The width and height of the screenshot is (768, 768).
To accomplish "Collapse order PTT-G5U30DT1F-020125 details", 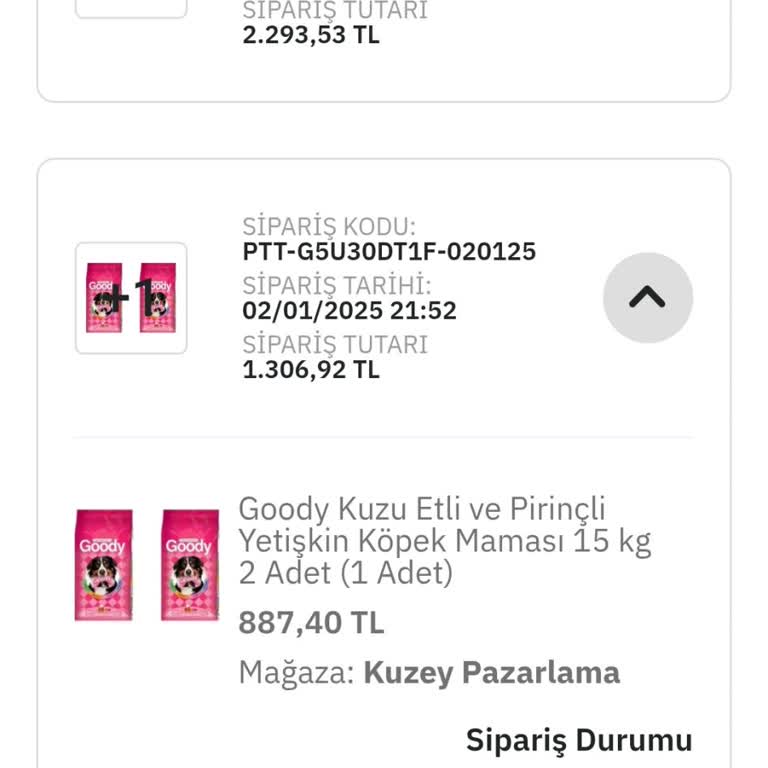I will [647, 298].
